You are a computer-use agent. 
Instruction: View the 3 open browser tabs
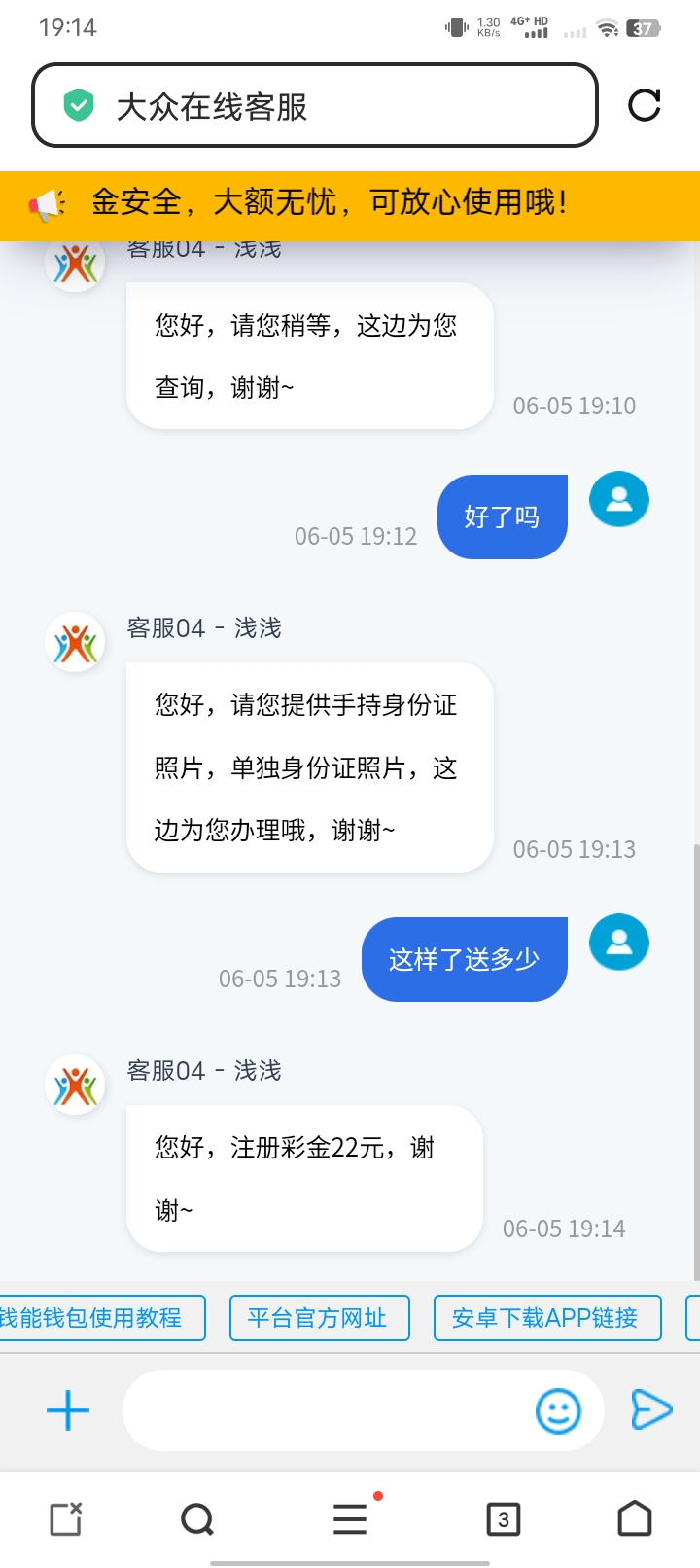pyautogui.click(x=503, y=1518)
